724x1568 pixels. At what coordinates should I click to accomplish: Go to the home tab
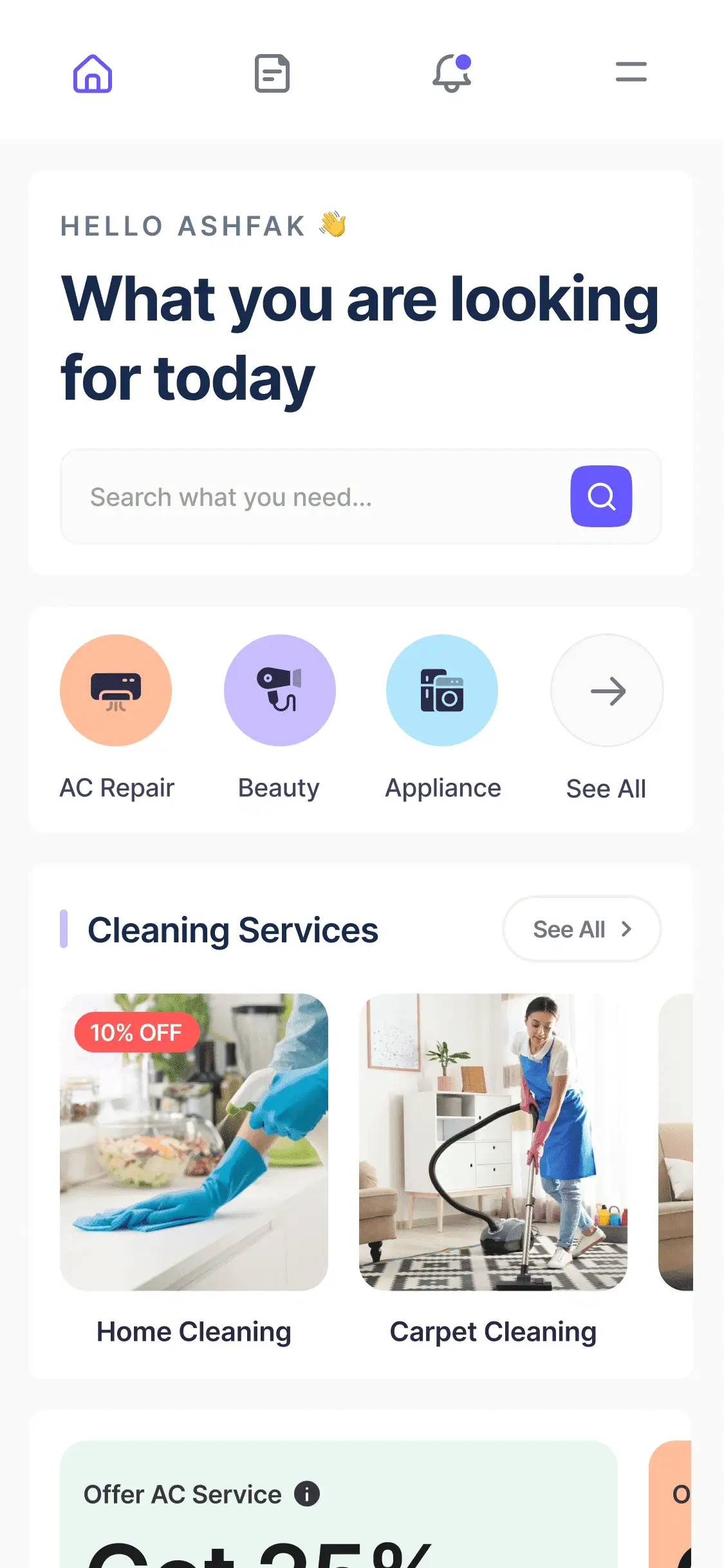point(93,73)
